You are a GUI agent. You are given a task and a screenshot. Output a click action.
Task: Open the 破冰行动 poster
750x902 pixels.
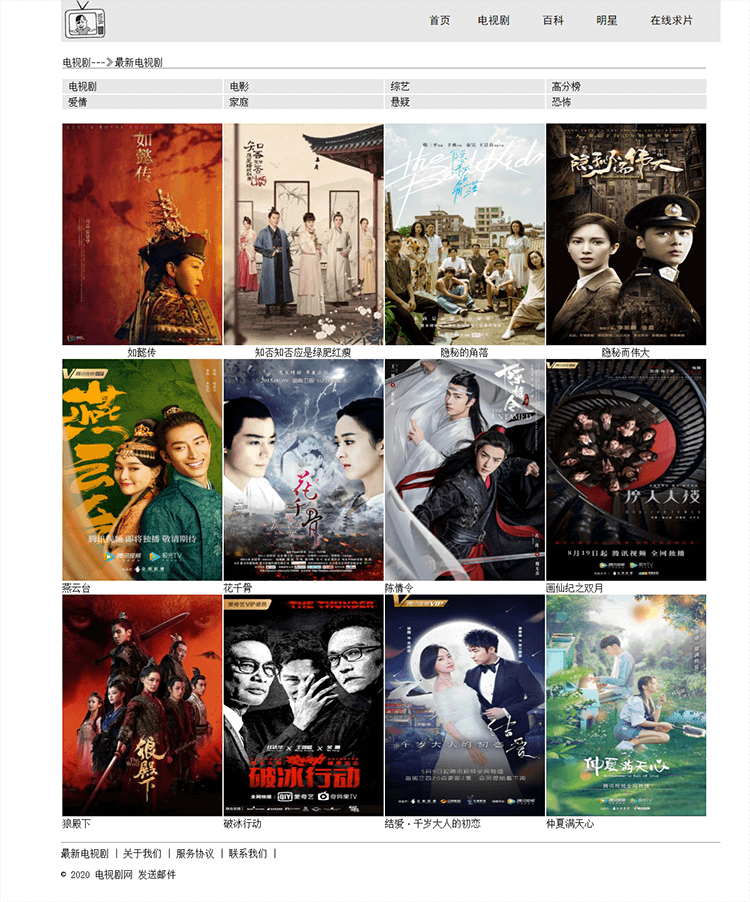[303, 705]
